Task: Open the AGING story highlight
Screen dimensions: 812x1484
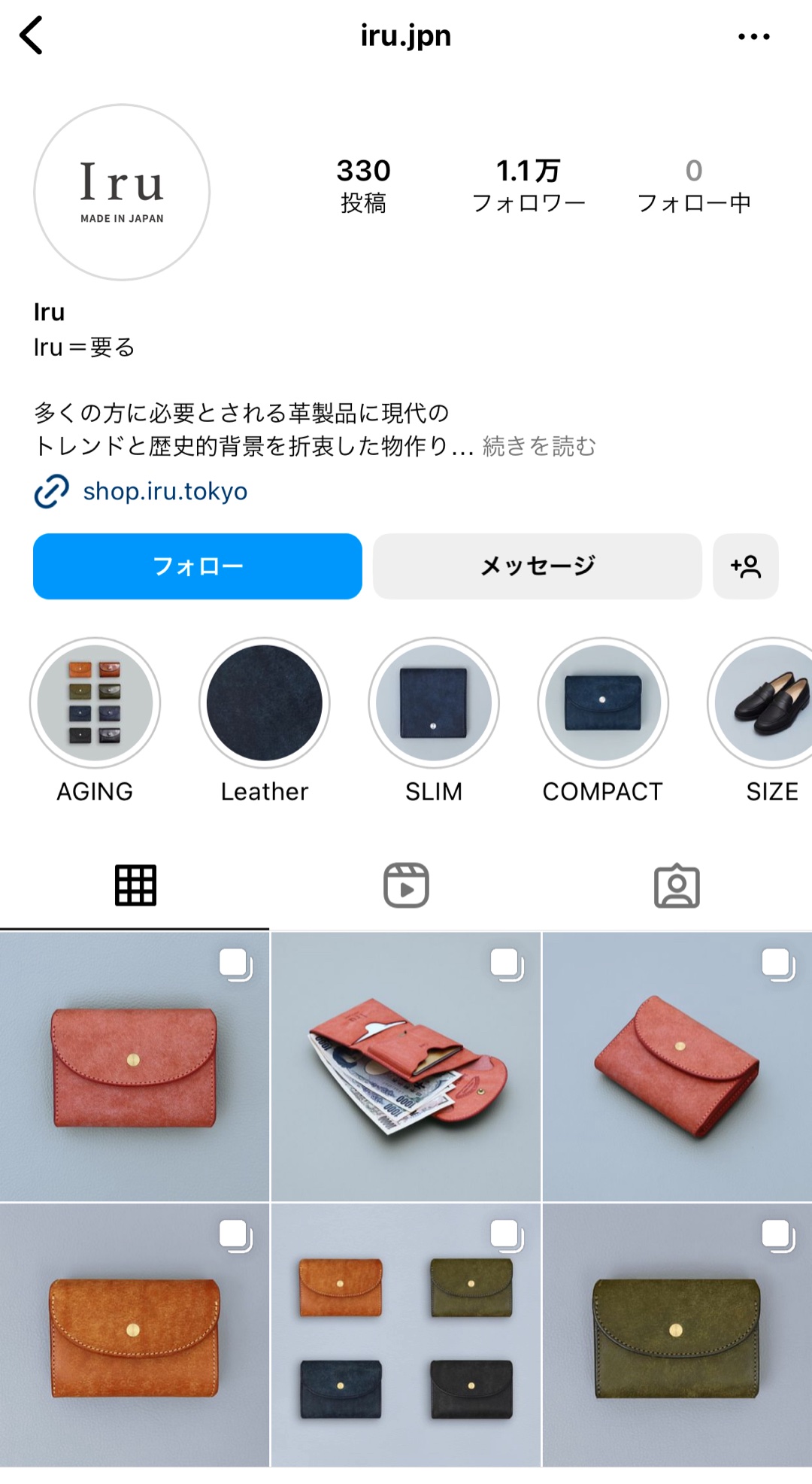Action: pyautogui.click(x=95, y=703)
